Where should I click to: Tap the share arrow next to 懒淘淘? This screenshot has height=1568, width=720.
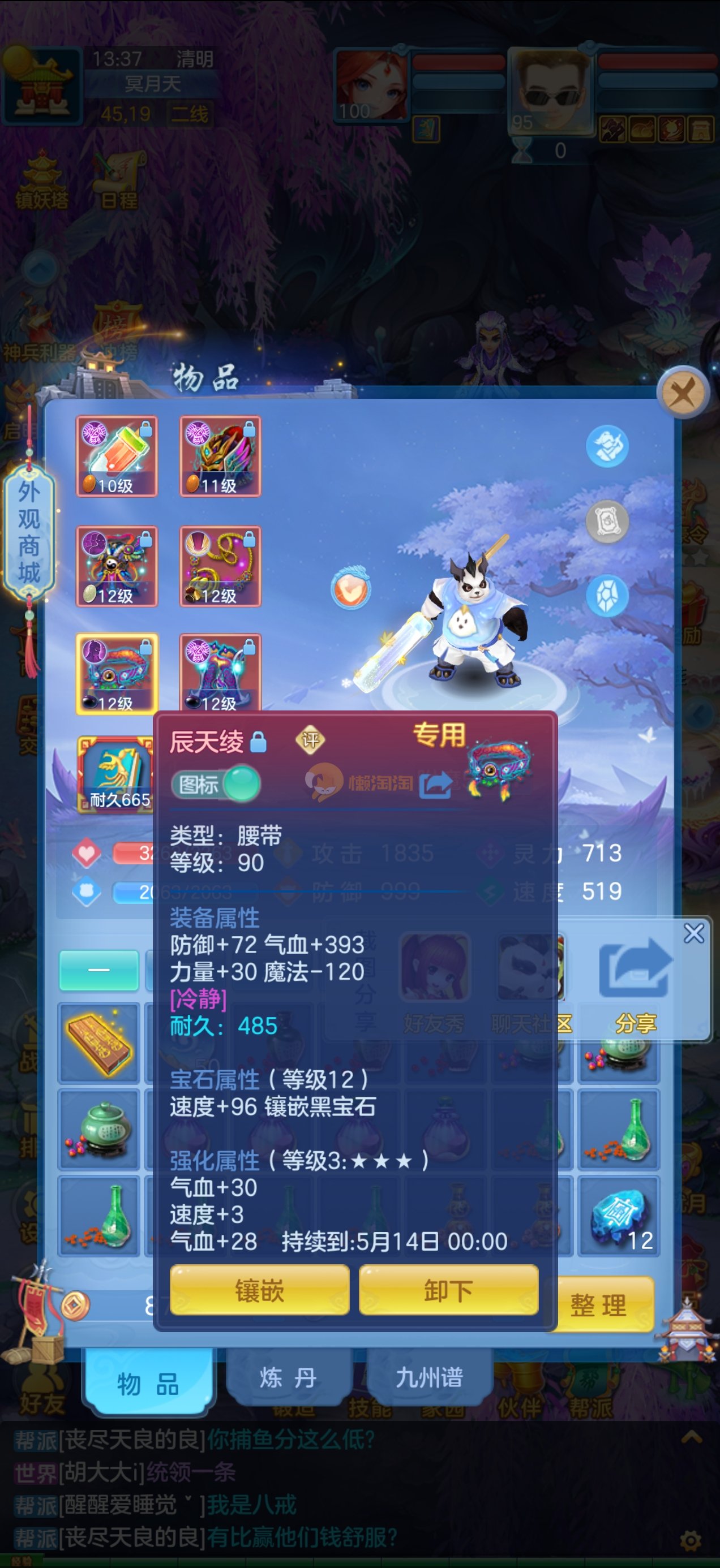pyautogui.click(x=436, y=784)
